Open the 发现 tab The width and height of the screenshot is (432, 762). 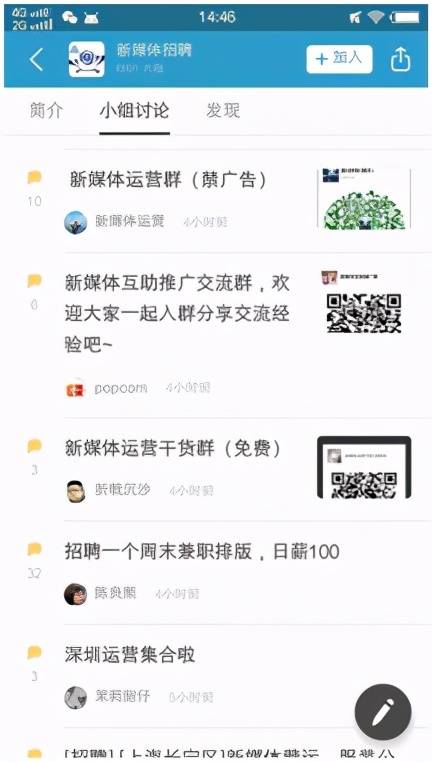pos(223,111)
